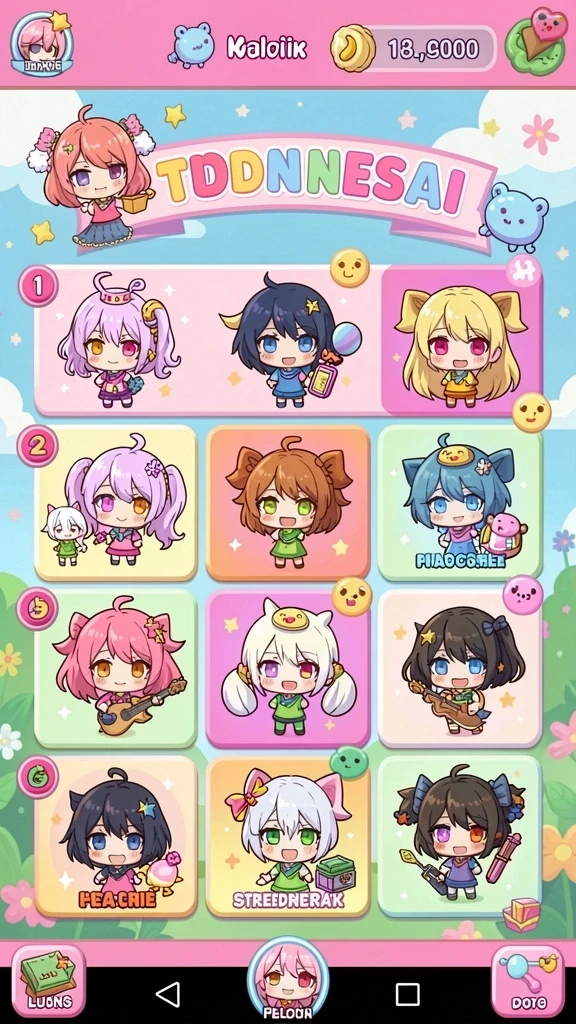Choose the pink-haired guitarist card

tap(116, 668)
